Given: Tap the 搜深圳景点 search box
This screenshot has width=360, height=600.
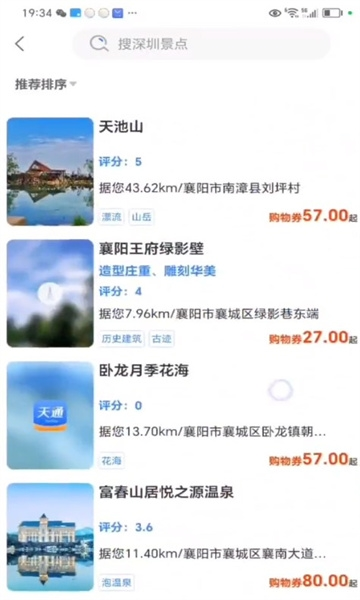Looking at the screenshot, I should click(x=201, y=44).
